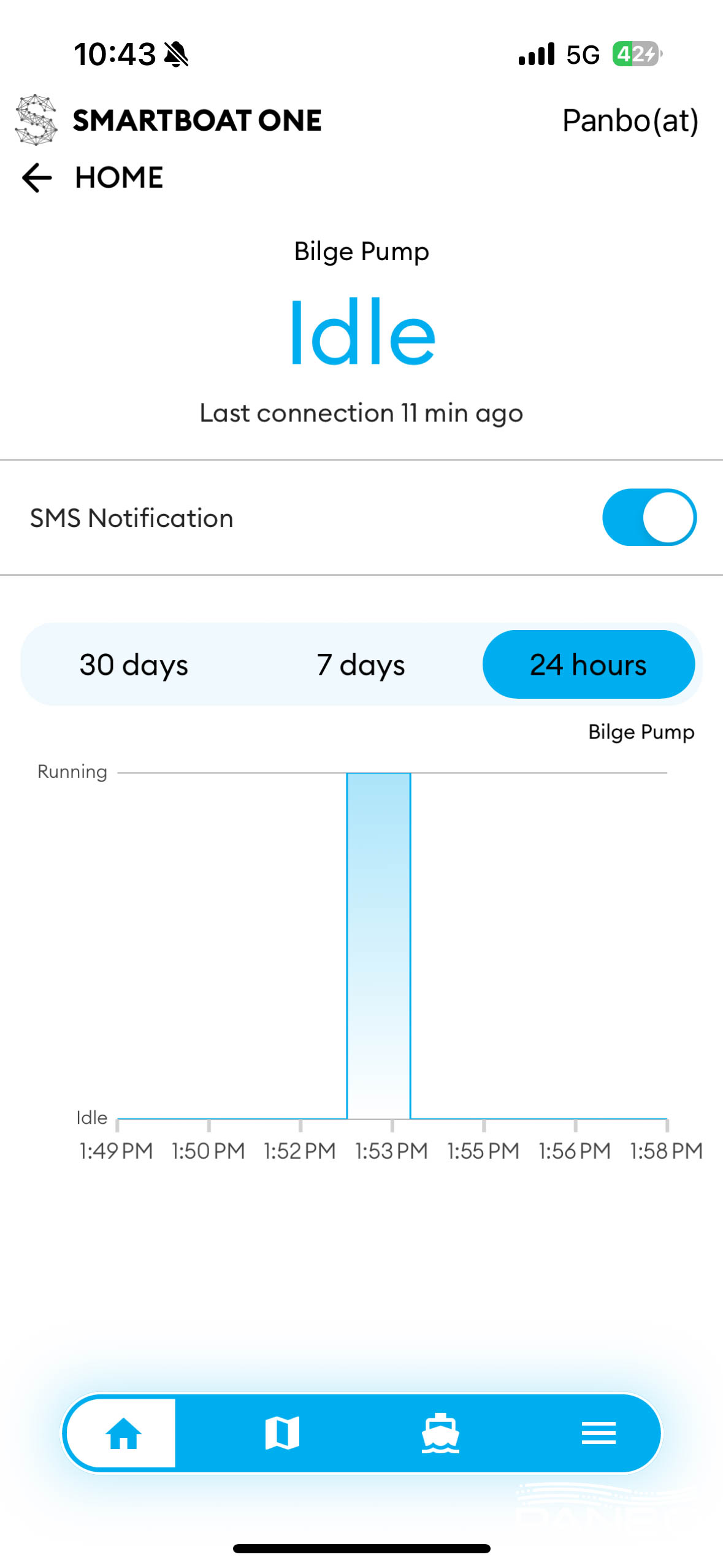Viewport: 723px width, 1568px height.
Task: Select the 7 days range
Action: pos(361,664)
